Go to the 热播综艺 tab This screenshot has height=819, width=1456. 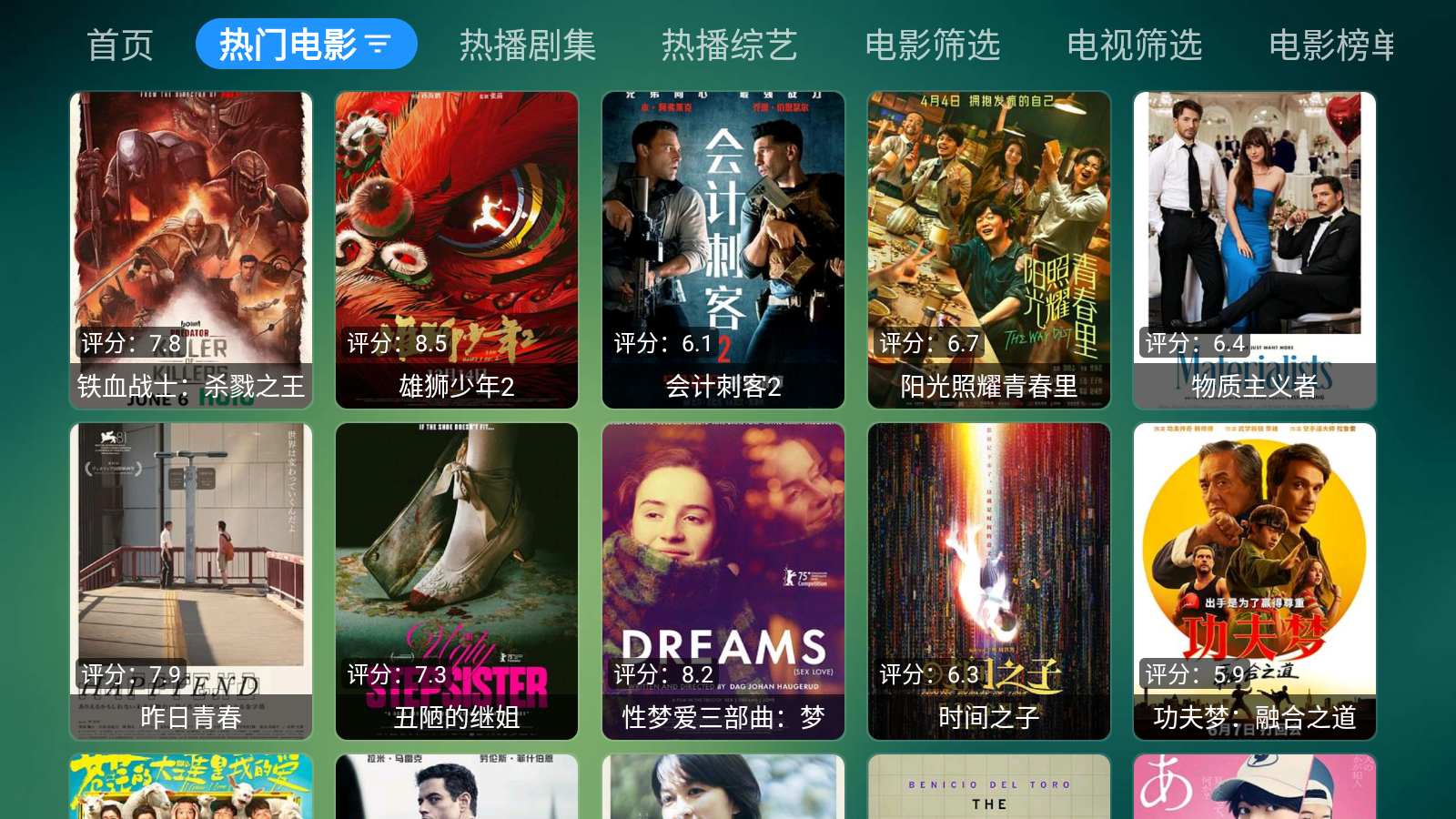point(729,45)
